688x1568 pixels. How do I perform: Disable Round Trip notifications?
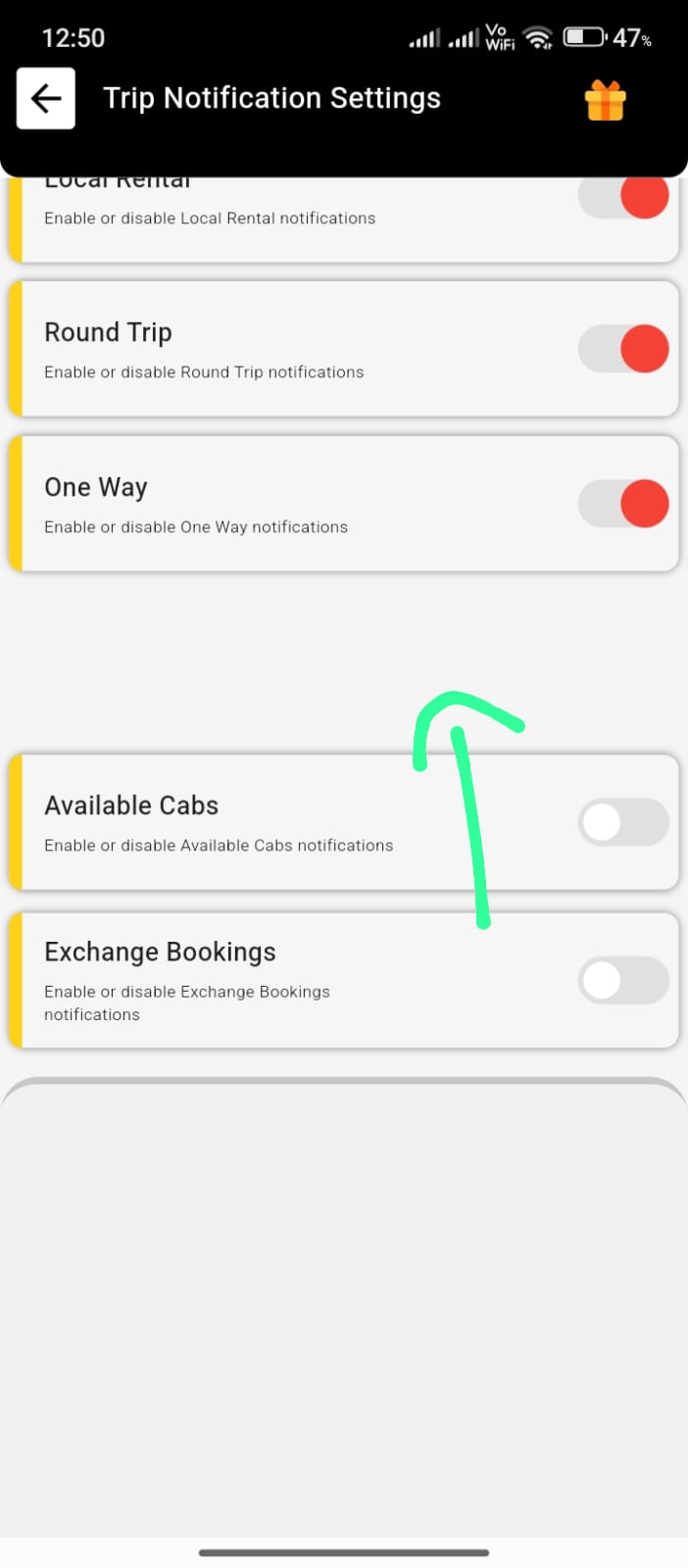pyautogui.click(x=624, y=349)
